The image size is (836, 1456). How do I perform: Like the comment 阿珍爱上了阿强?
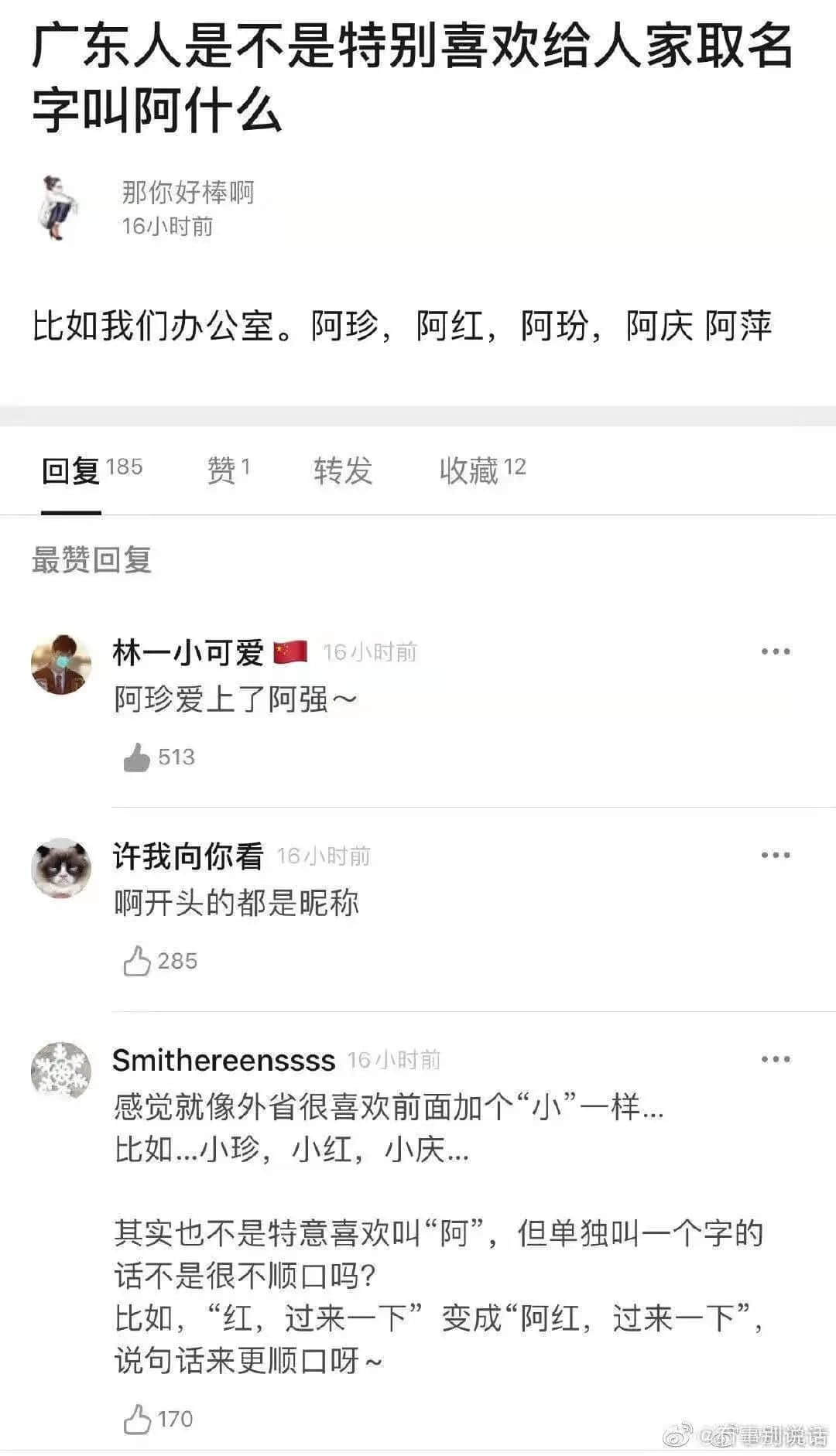[139, 757]
